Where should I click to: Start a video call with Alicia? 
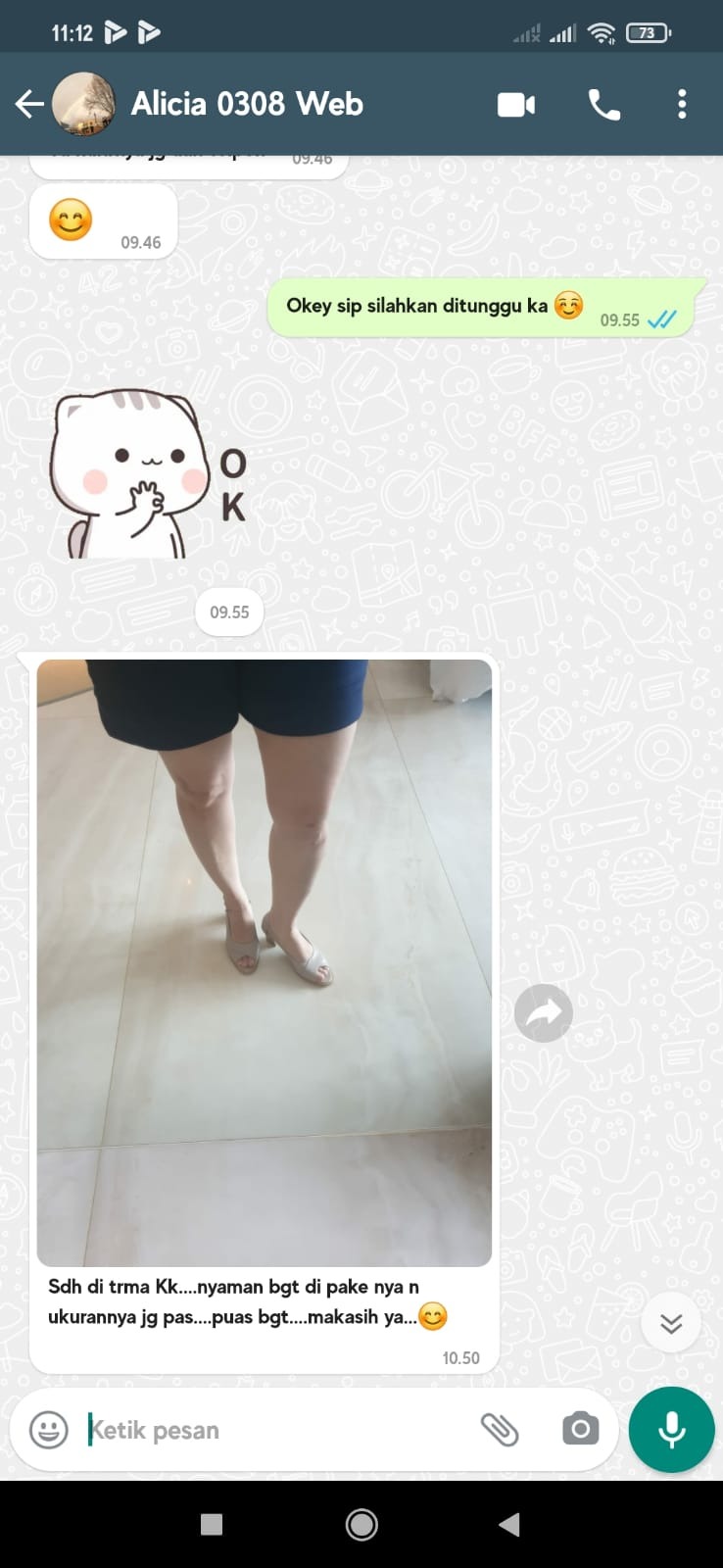[516, 104]
